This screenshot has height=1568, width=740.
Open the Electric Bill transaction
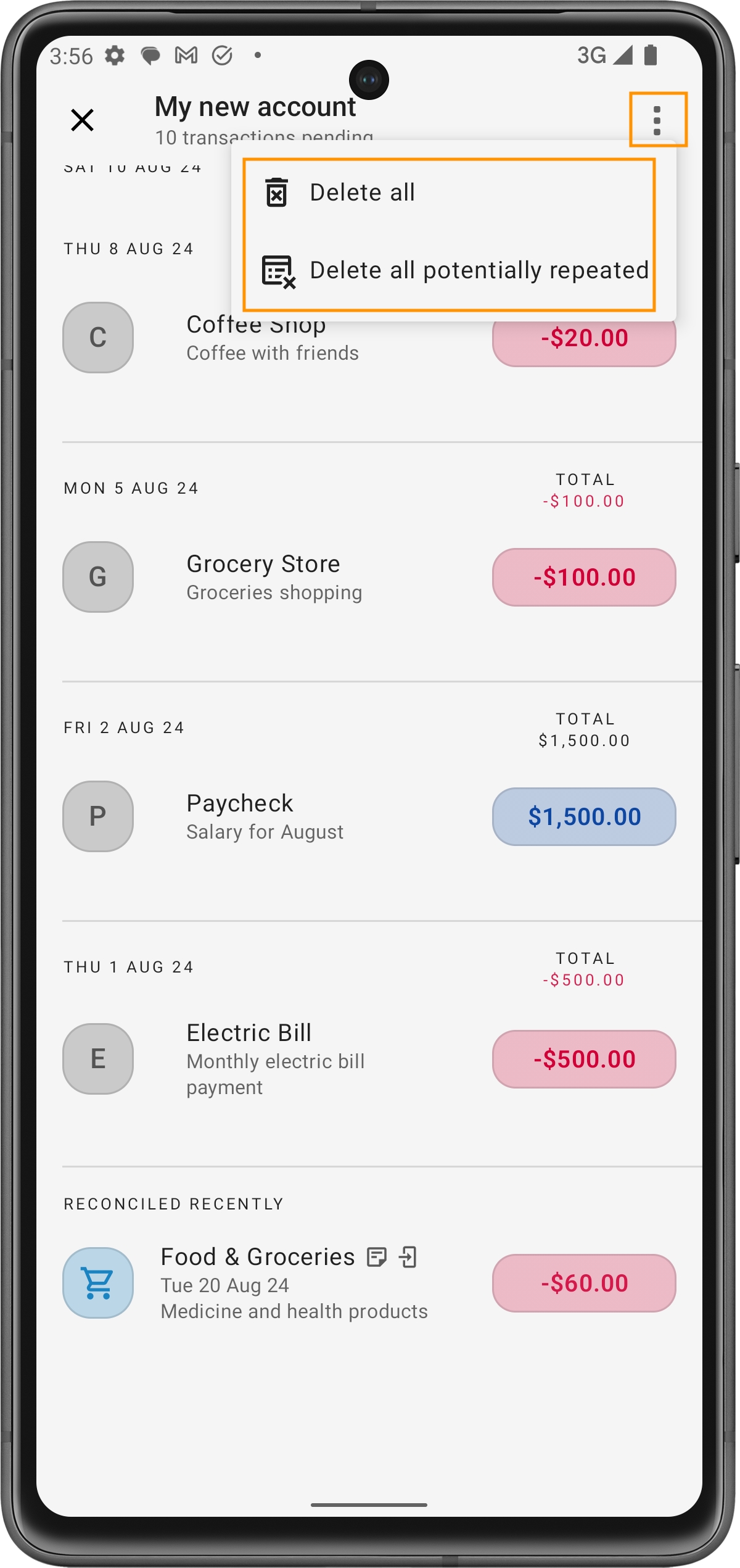369,1059
